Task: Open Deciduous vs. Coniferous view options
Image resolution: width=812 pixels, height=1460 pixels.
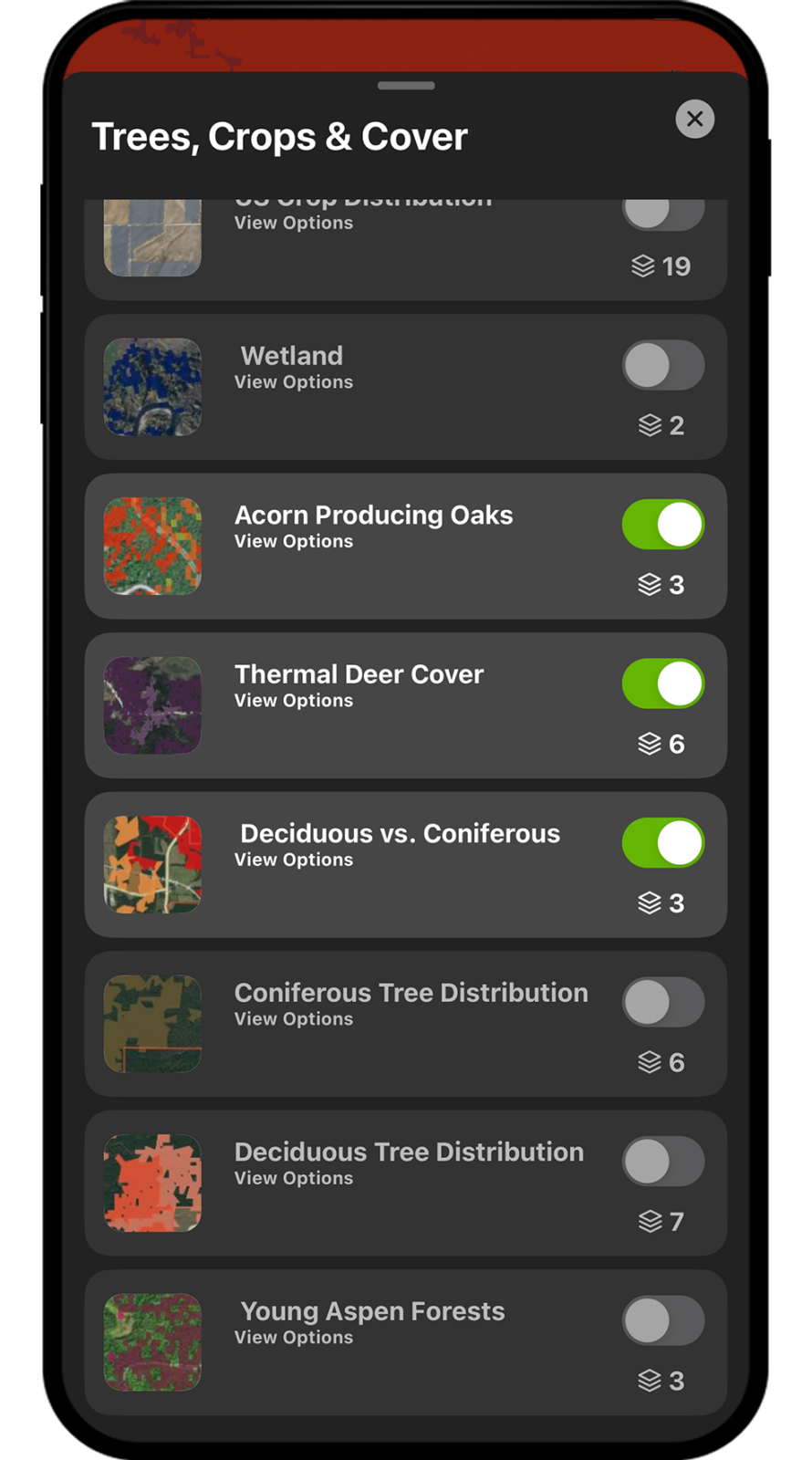Action: click(294, 860)
